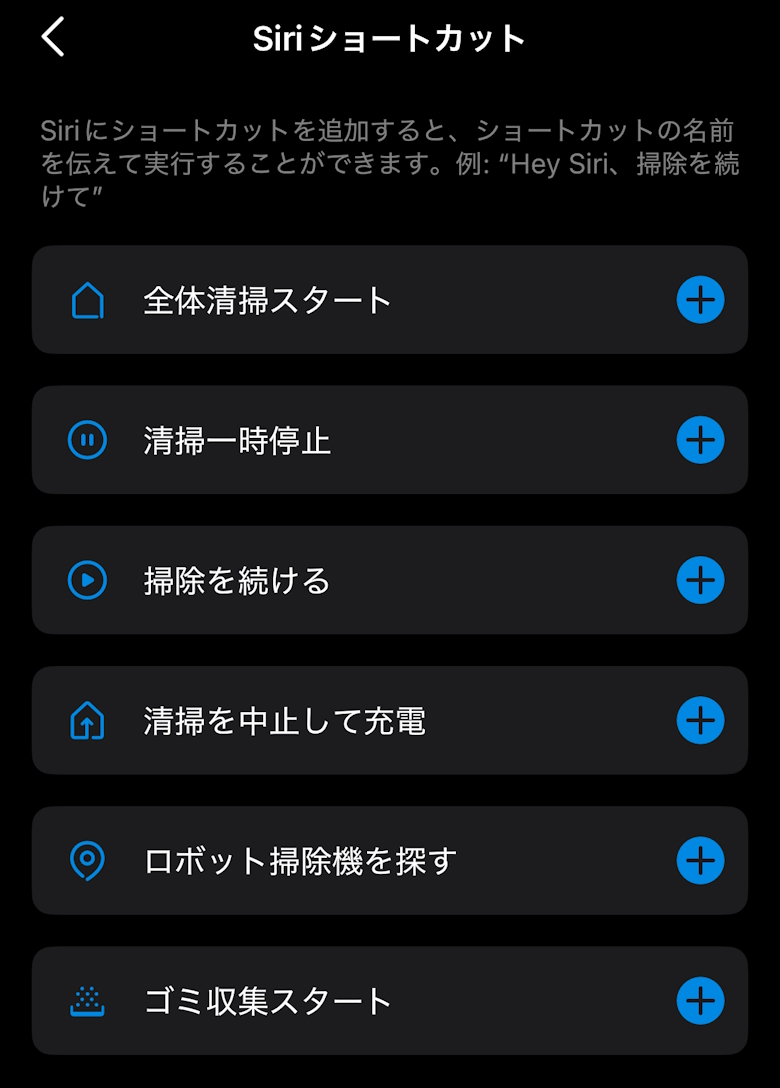Add the 清掃一時停止 shortcut to Siri
Screen dimensions: 780x1088
tap(700, 440)
